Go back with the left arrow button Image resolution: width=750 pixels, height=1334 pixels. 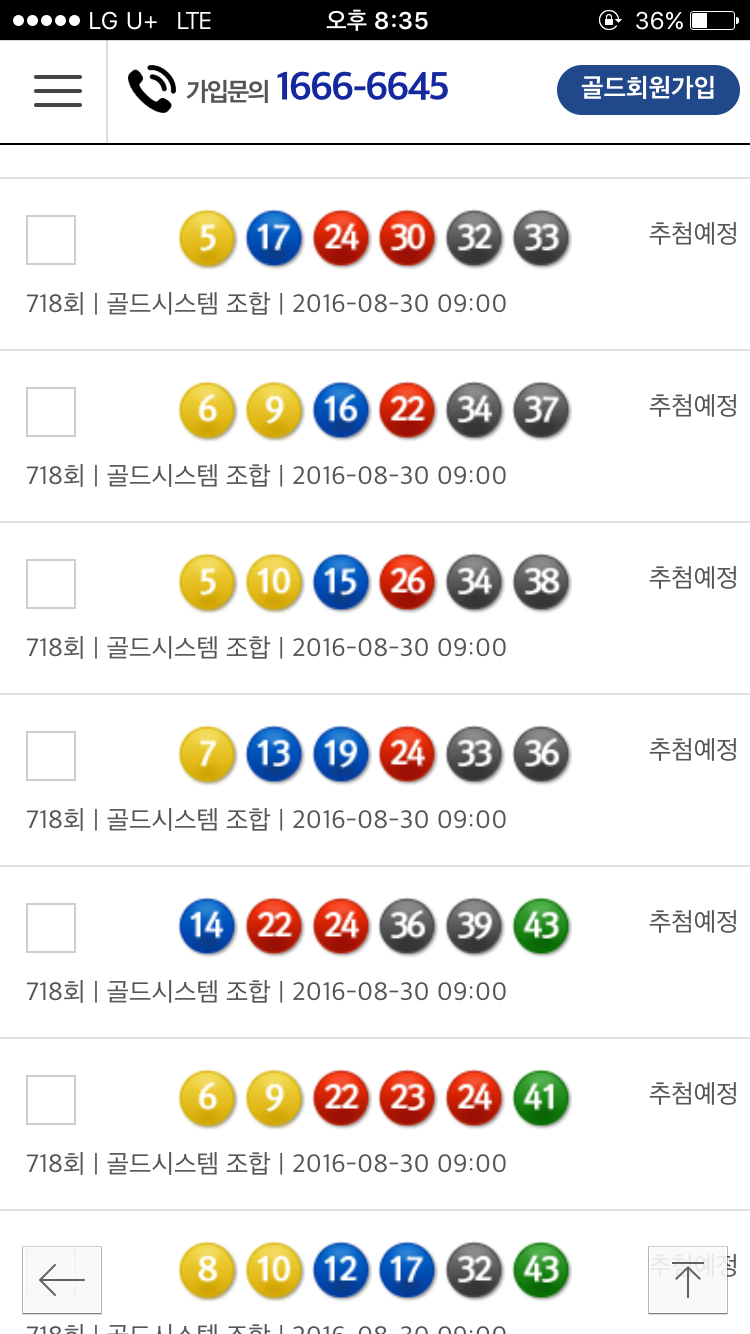tap(62, 1279)
